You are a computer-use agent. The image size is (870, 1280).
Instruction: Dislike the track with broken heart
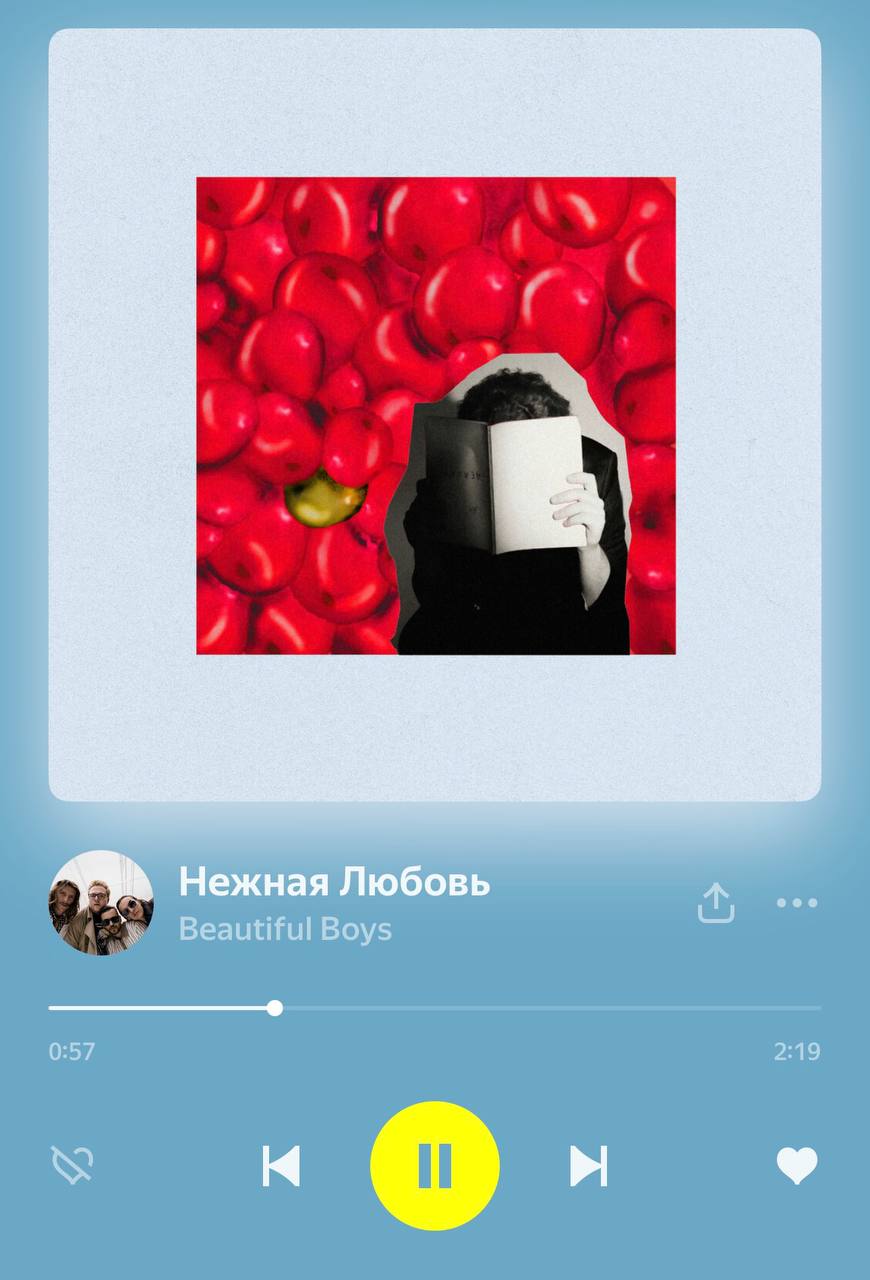(72, 1165)
